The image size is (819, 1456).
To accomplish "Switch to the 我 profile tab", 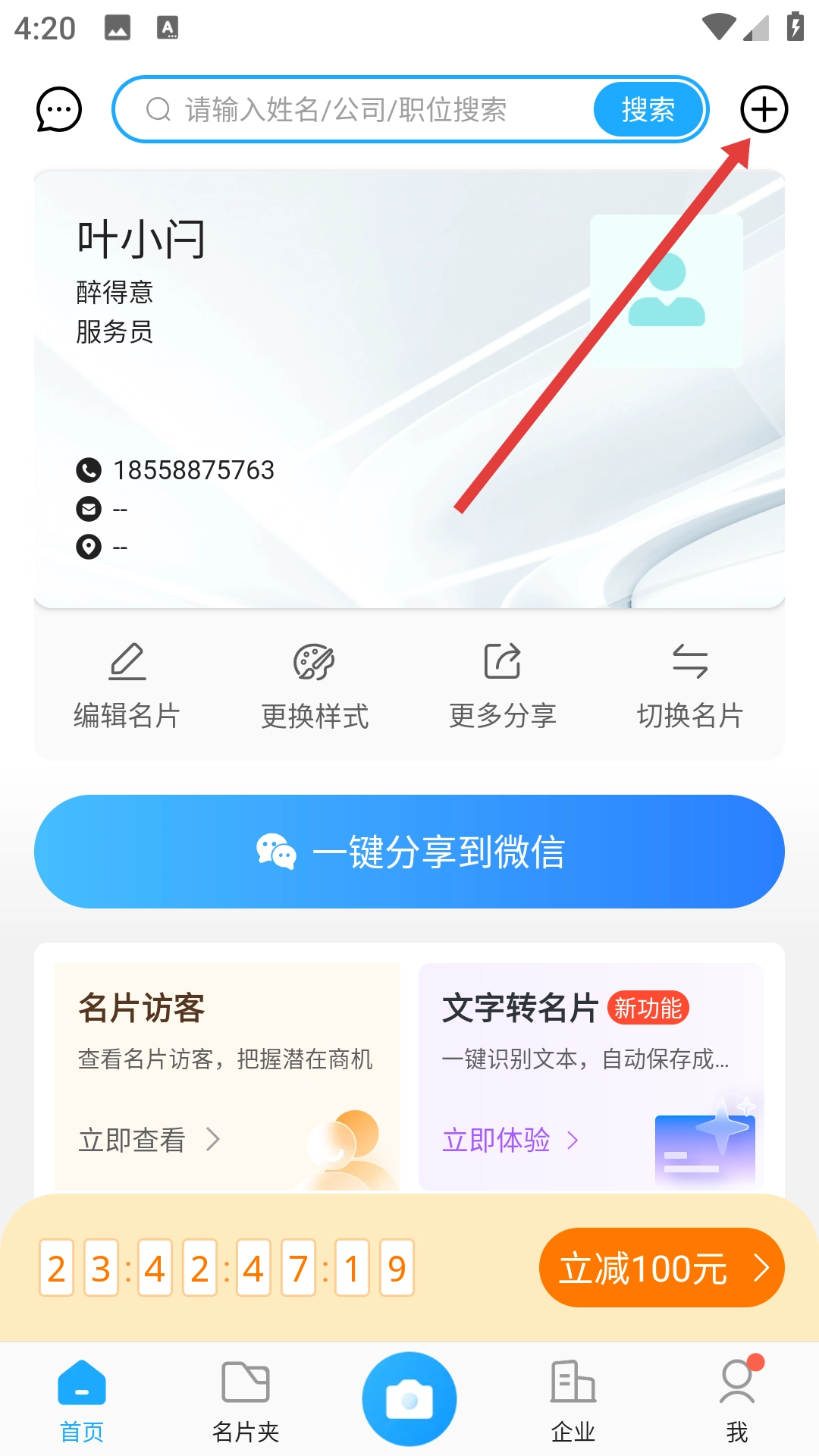I will 737,1401.
